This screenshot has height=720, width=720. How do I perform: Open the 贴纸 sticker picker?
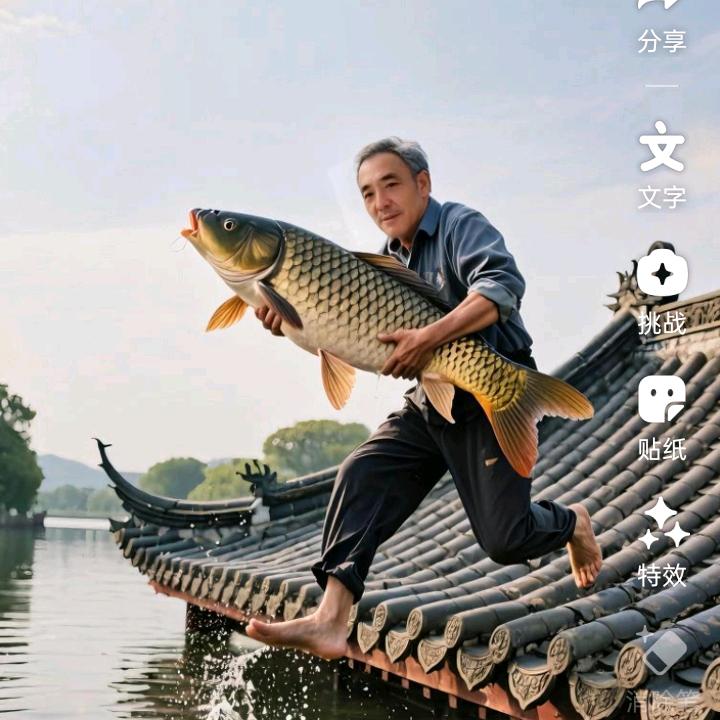[x=662, y=418]
